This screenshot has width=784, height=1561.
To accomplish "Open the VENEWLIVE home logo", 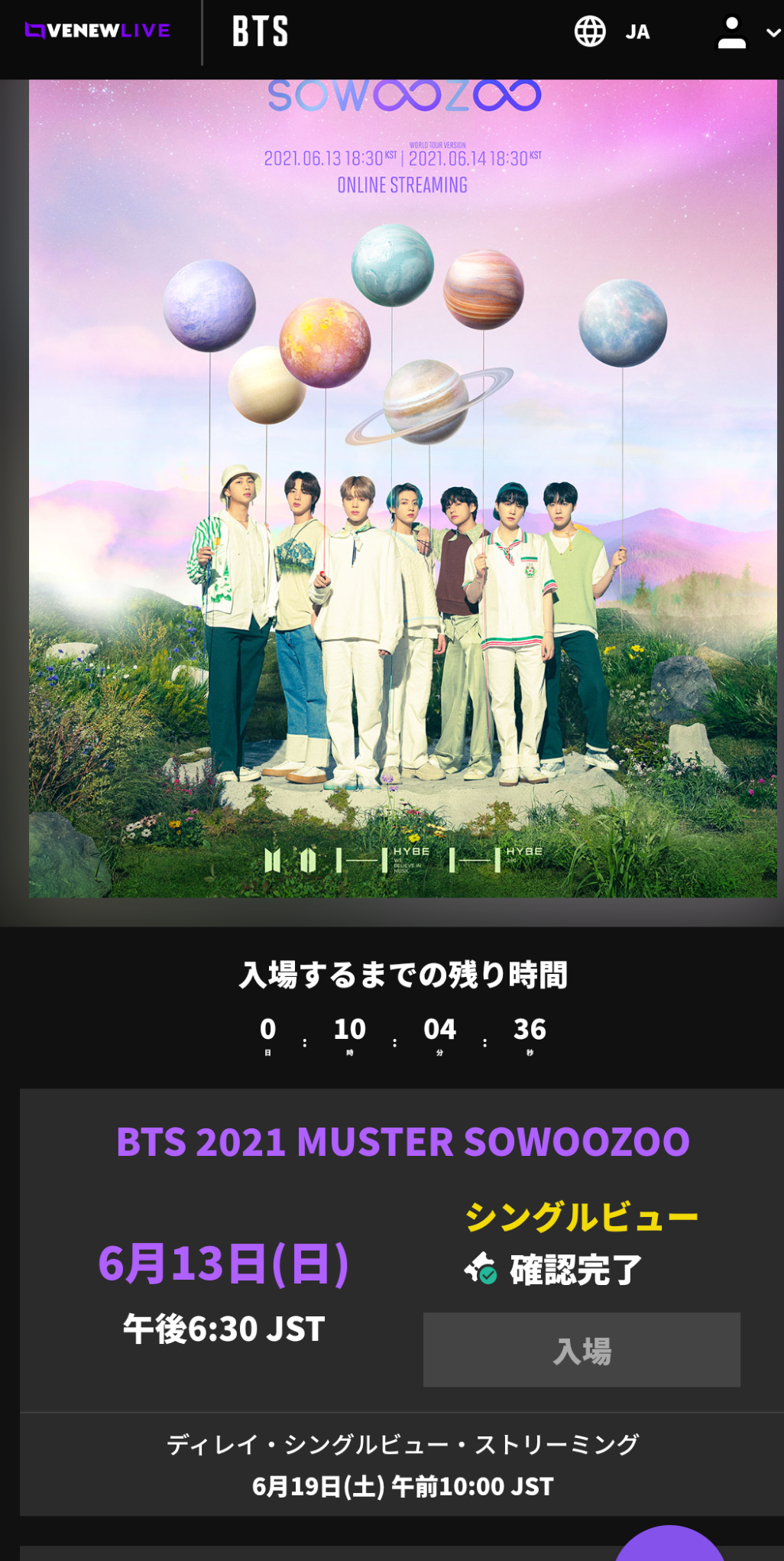I will point(97,31).
